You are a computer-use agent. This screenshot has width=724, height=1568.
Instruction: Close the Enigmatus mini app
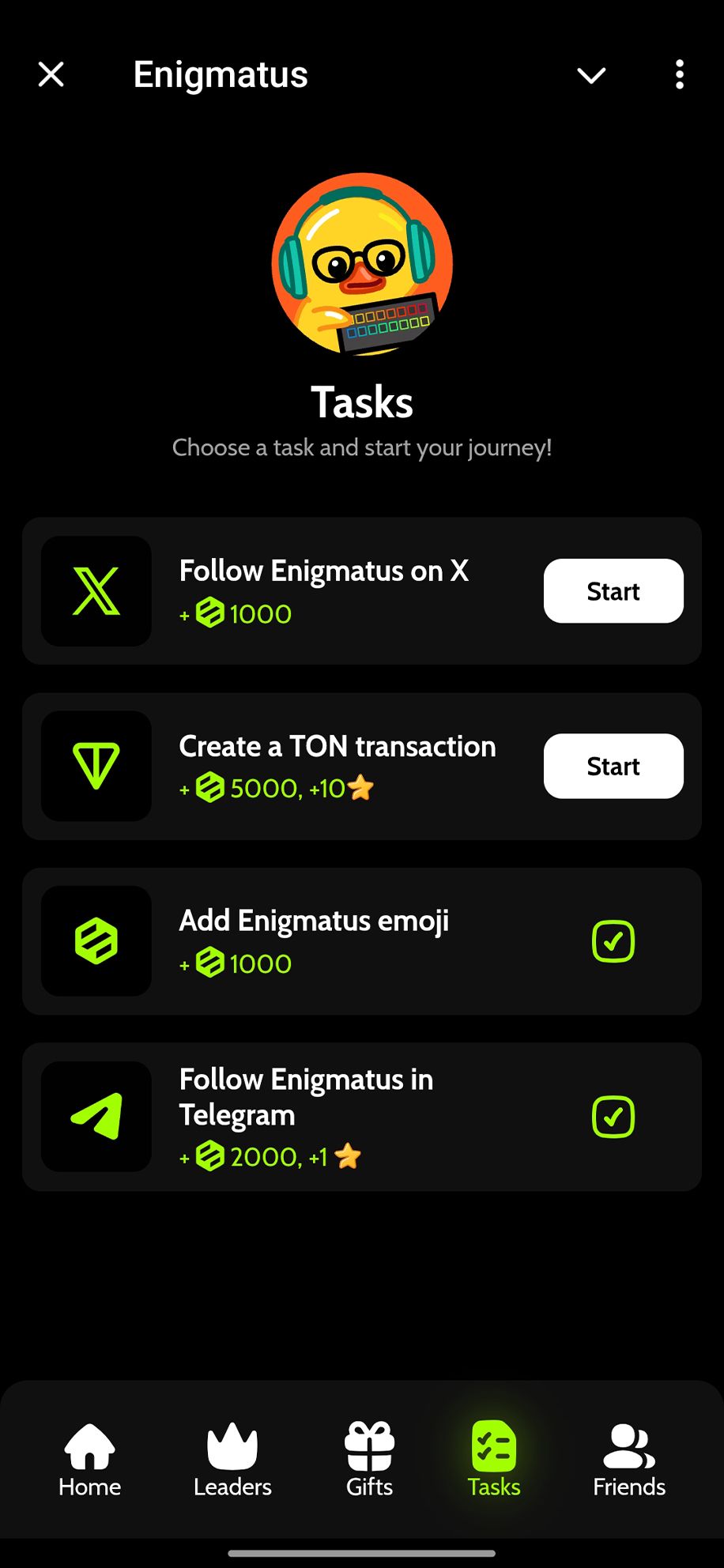pyautogui.click(x=51, y=75)
